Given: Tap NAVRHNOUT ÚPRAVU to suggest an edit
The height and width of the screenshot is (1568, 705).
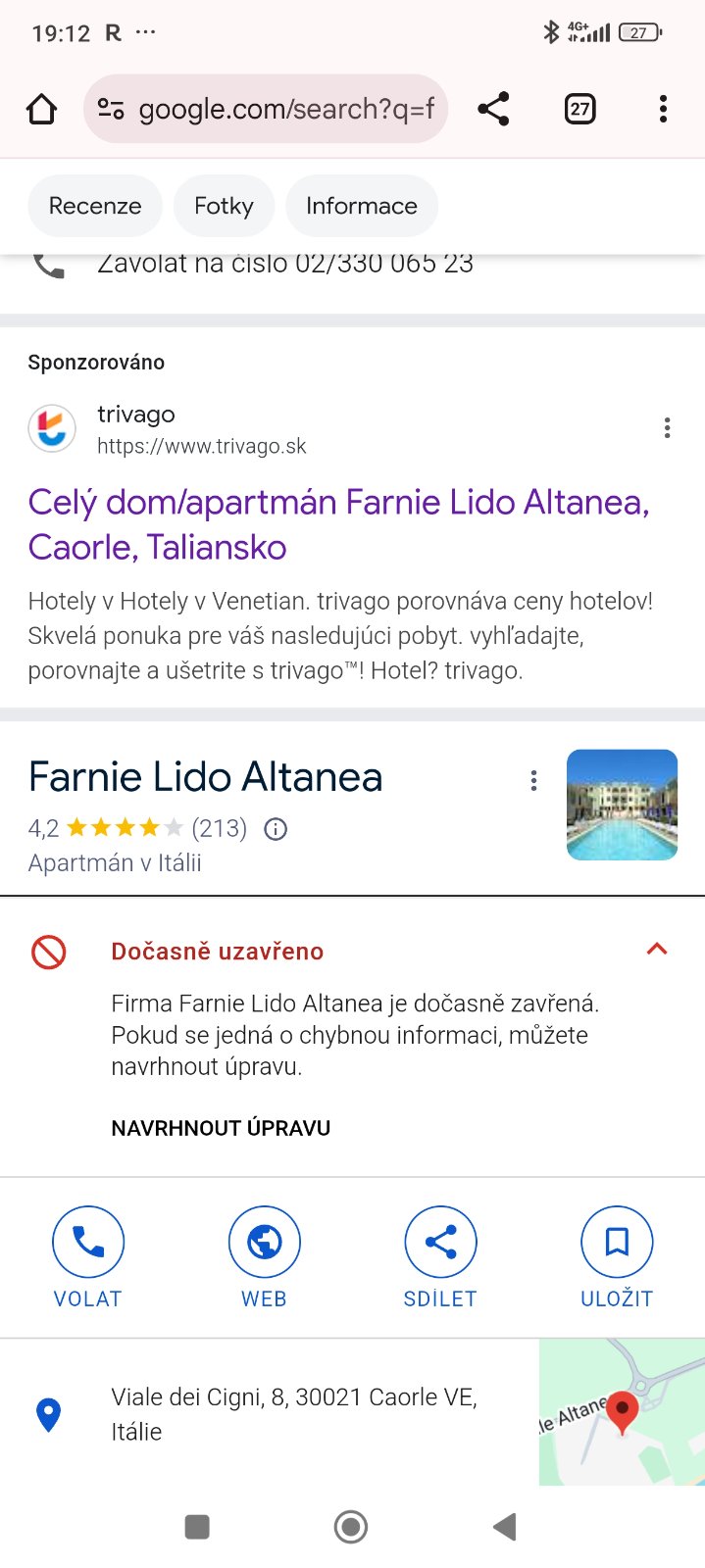Looking at the screenshot, I should [x=221, y=1128].
